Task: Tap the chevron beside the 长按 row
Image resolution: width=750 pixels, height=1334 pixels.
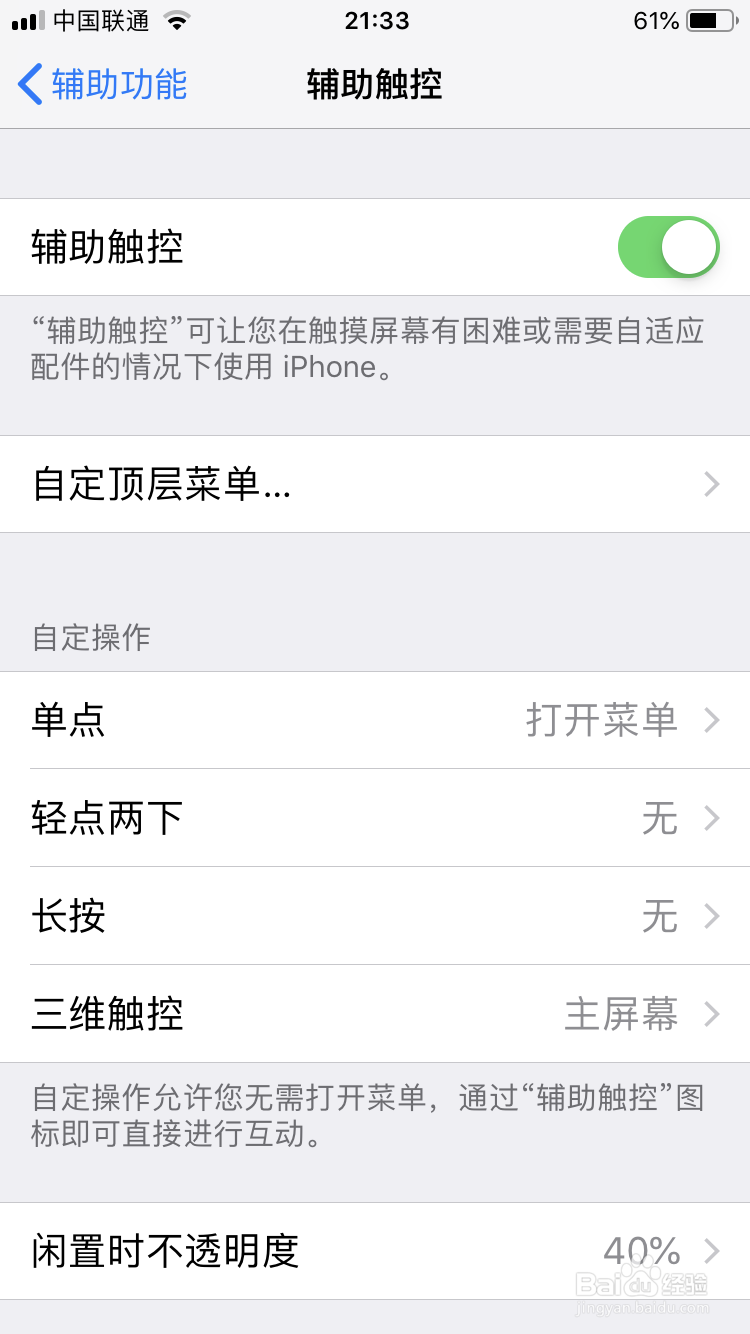Action: pyautogui.click(x=711, y=916)
